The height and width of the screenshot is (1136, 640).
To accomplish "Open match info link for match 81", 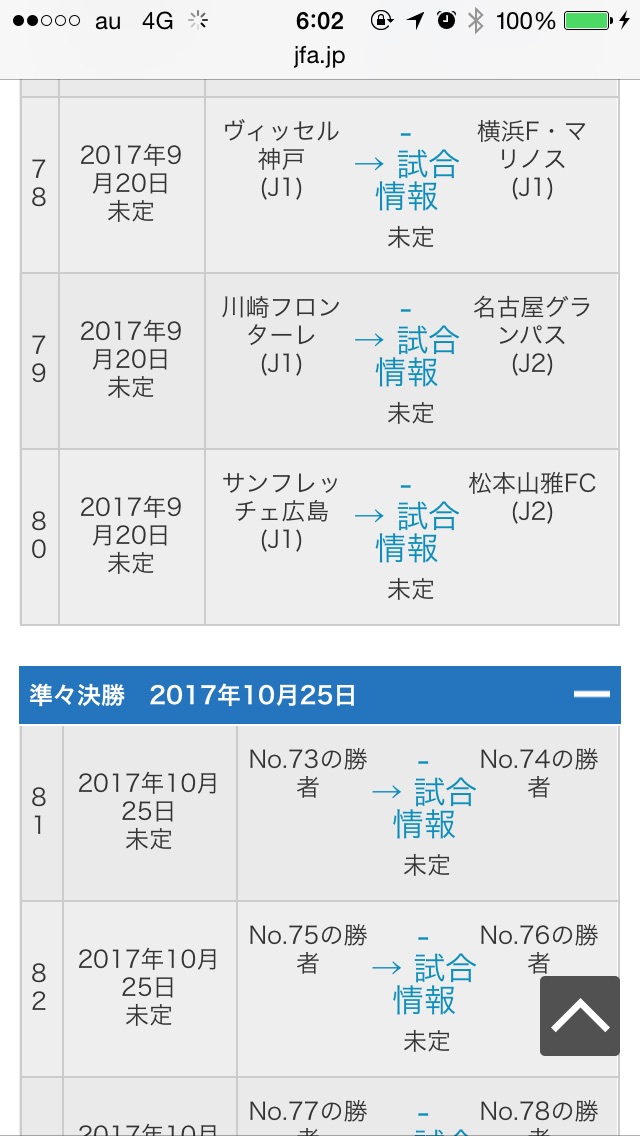I will 425,808.
